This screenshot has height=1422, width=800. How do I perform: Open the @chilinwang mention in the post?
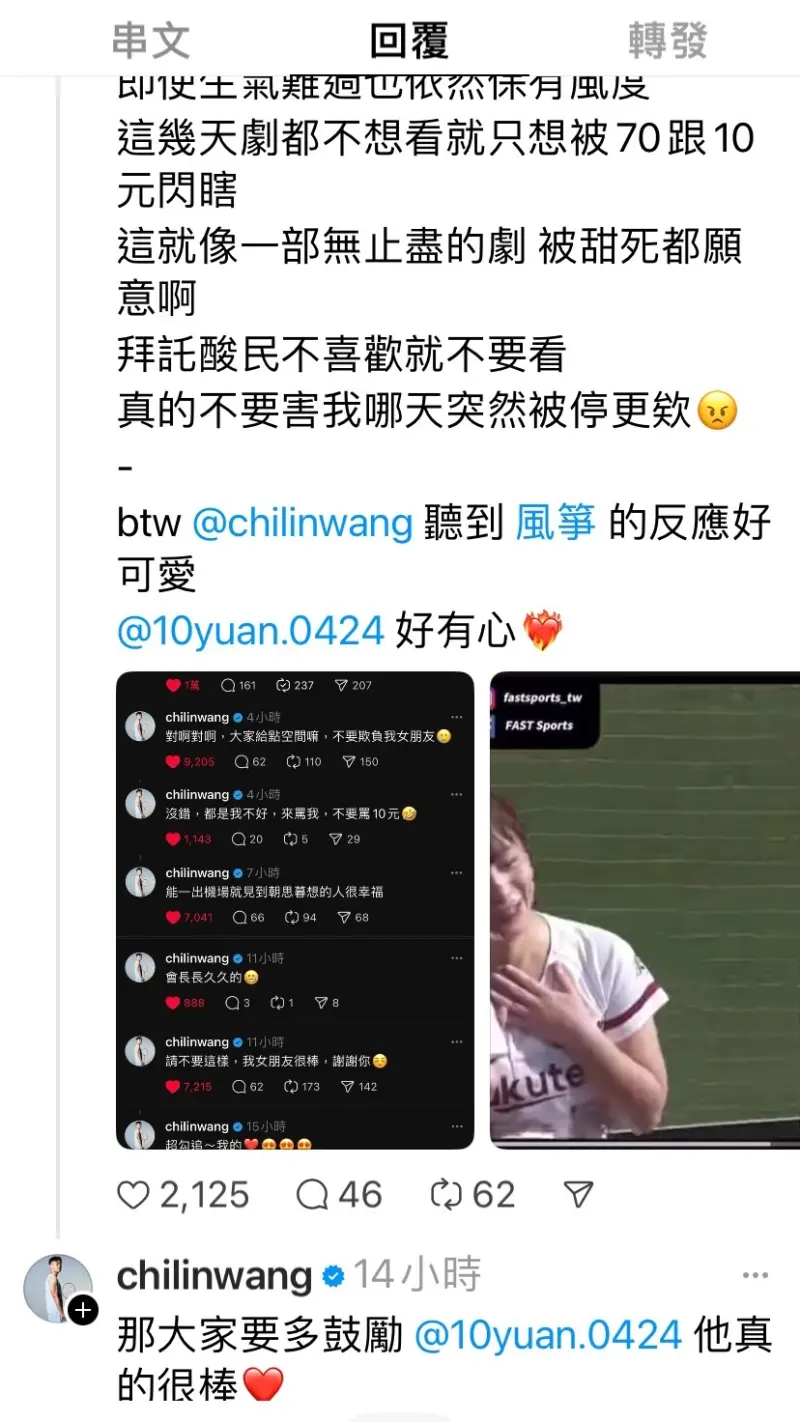[302, 523]
